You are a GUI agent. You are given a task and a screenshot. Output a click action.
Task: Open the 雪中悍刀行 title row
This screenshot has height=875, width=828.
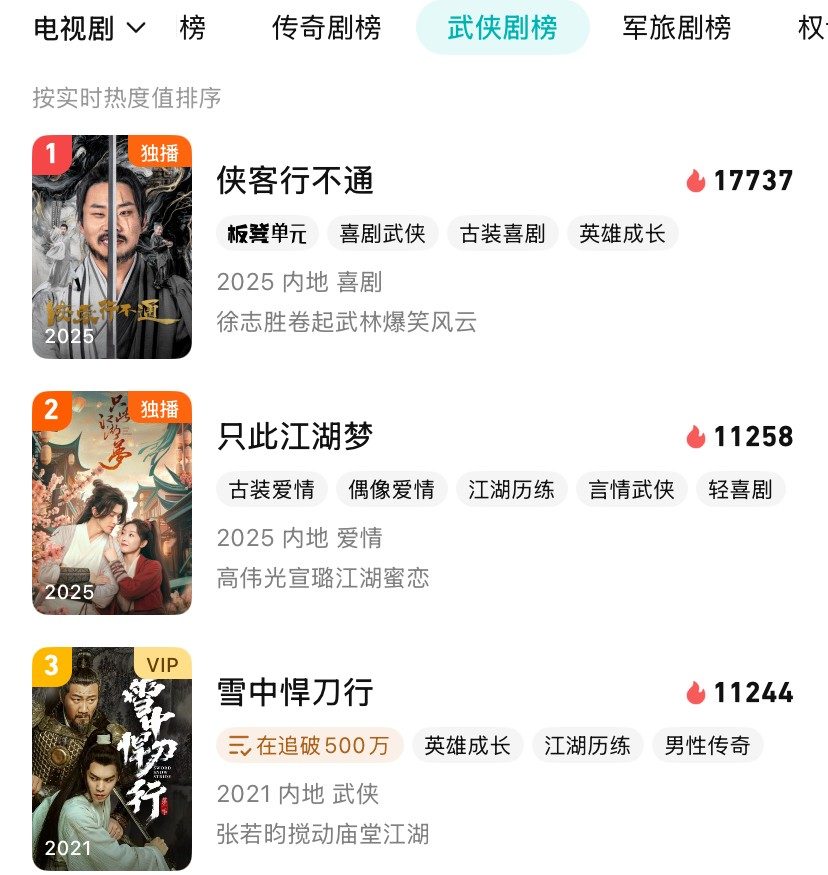click(295, 692)
